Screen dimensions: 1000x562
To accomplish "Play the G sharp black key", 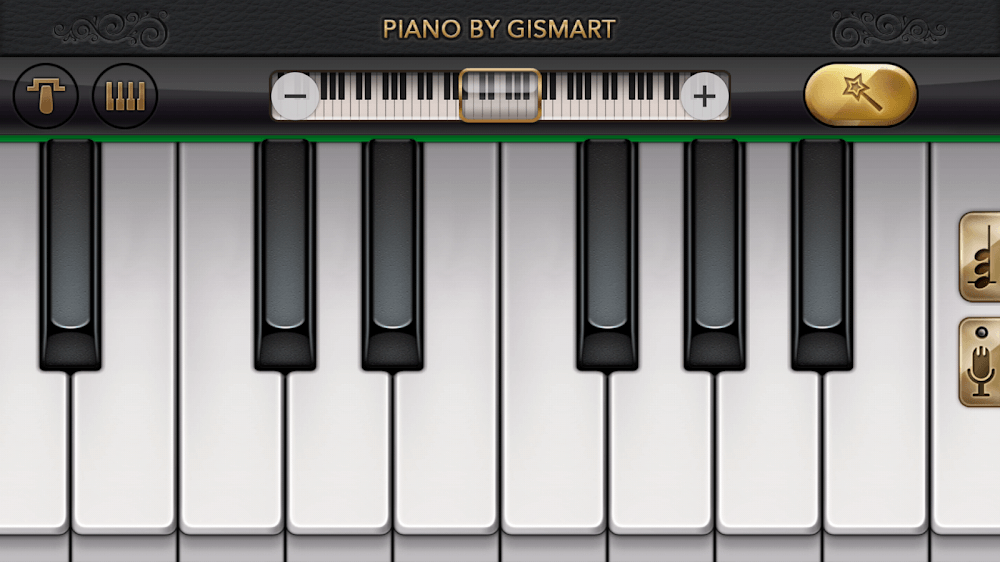I will point(715,250).
